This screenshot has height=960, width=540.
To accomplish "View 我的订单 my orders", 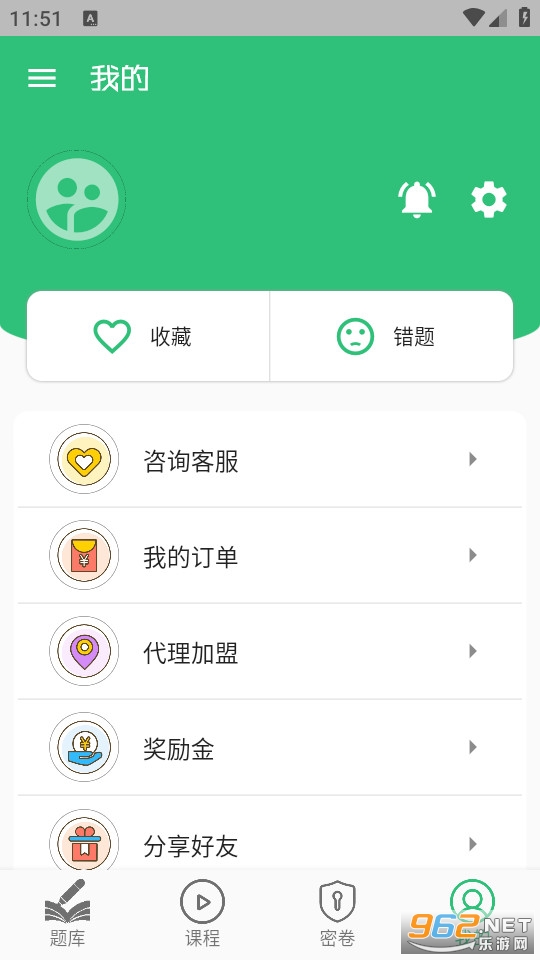I will pyautogui.click(x=269, y=555).
